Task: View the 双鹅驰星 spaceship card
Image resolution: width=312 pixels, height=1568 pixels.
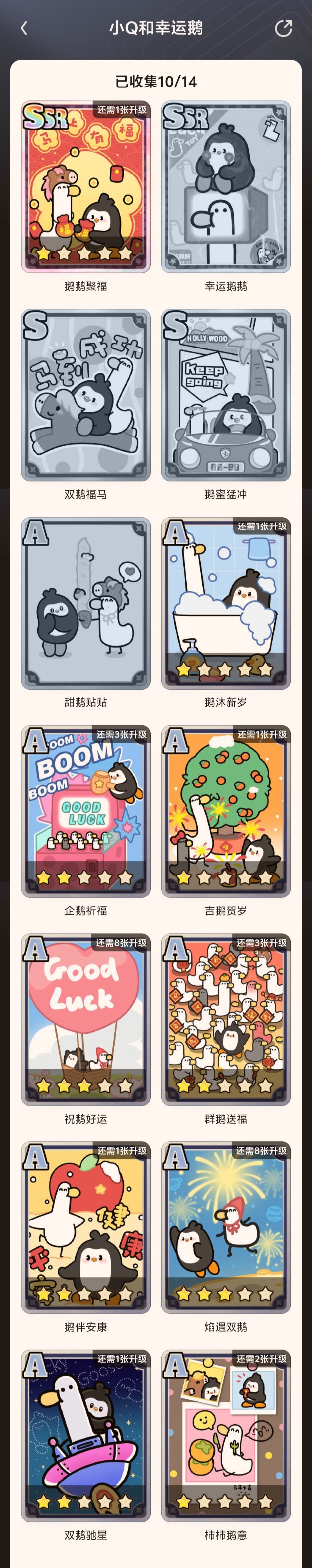Action: point(86,1435)
